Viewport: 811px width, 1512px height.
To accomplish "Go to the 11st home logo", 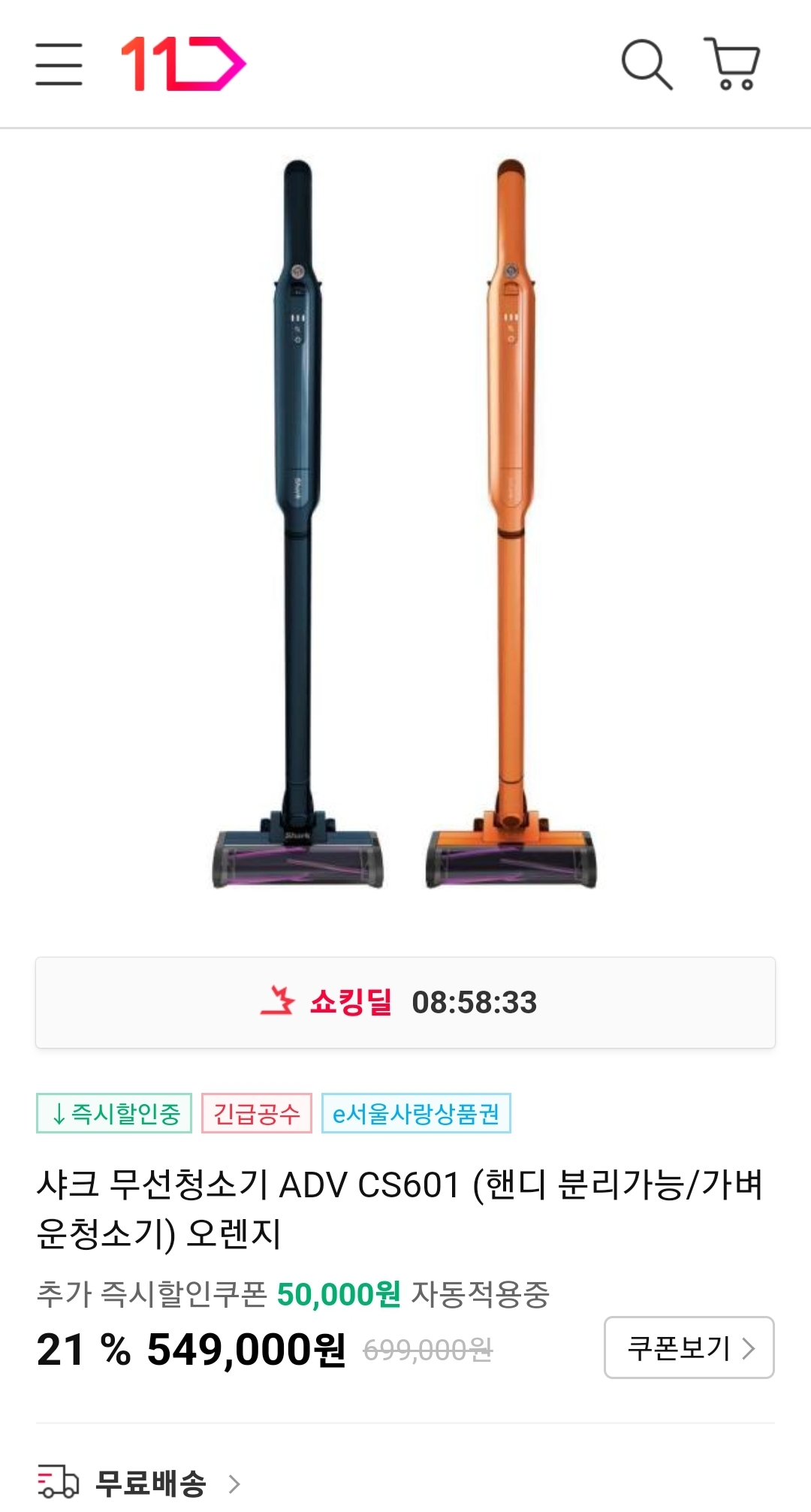I will [x=183, y=64].
